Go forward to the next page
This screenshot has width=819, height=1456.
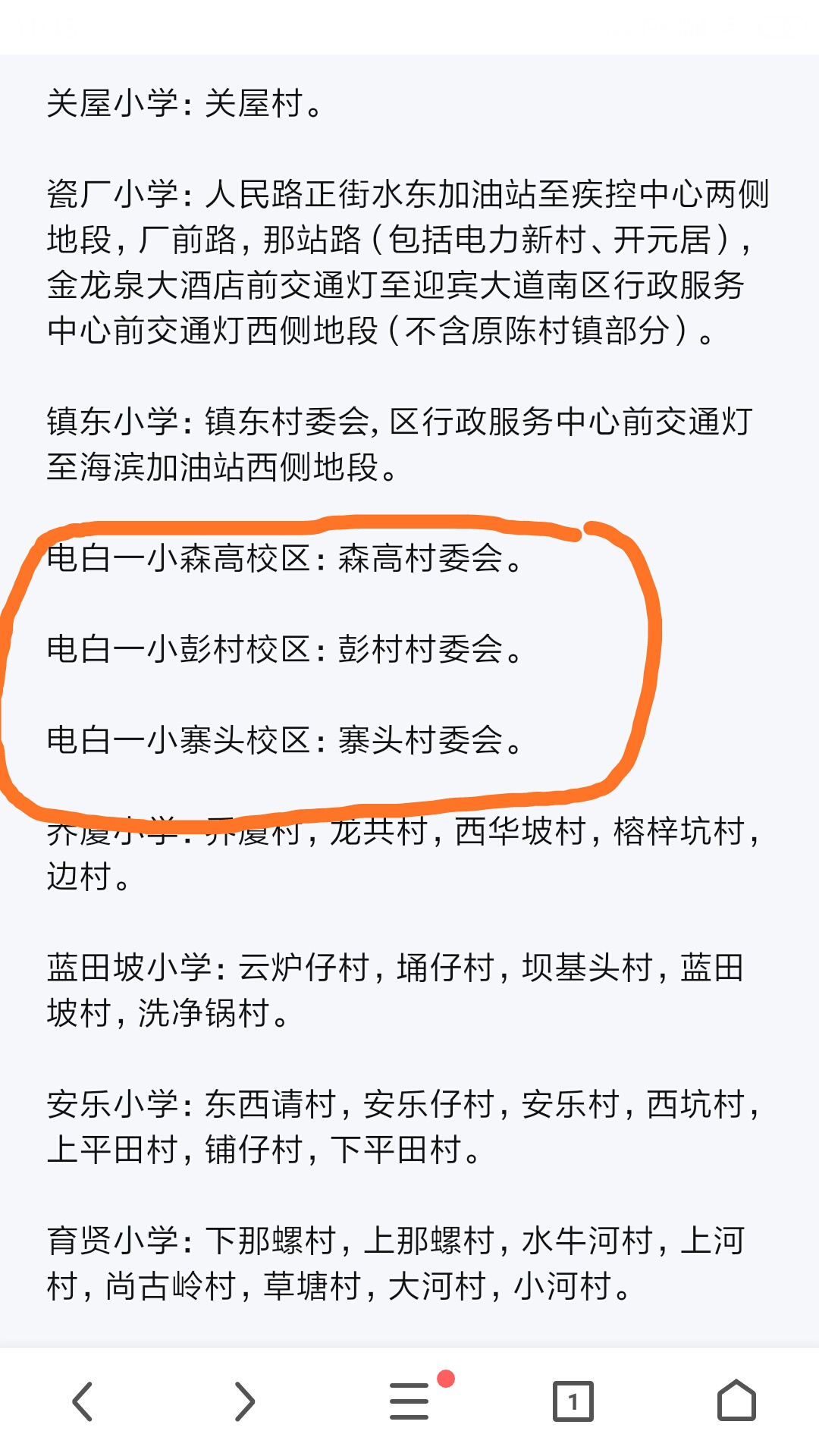click(245, 1401)
